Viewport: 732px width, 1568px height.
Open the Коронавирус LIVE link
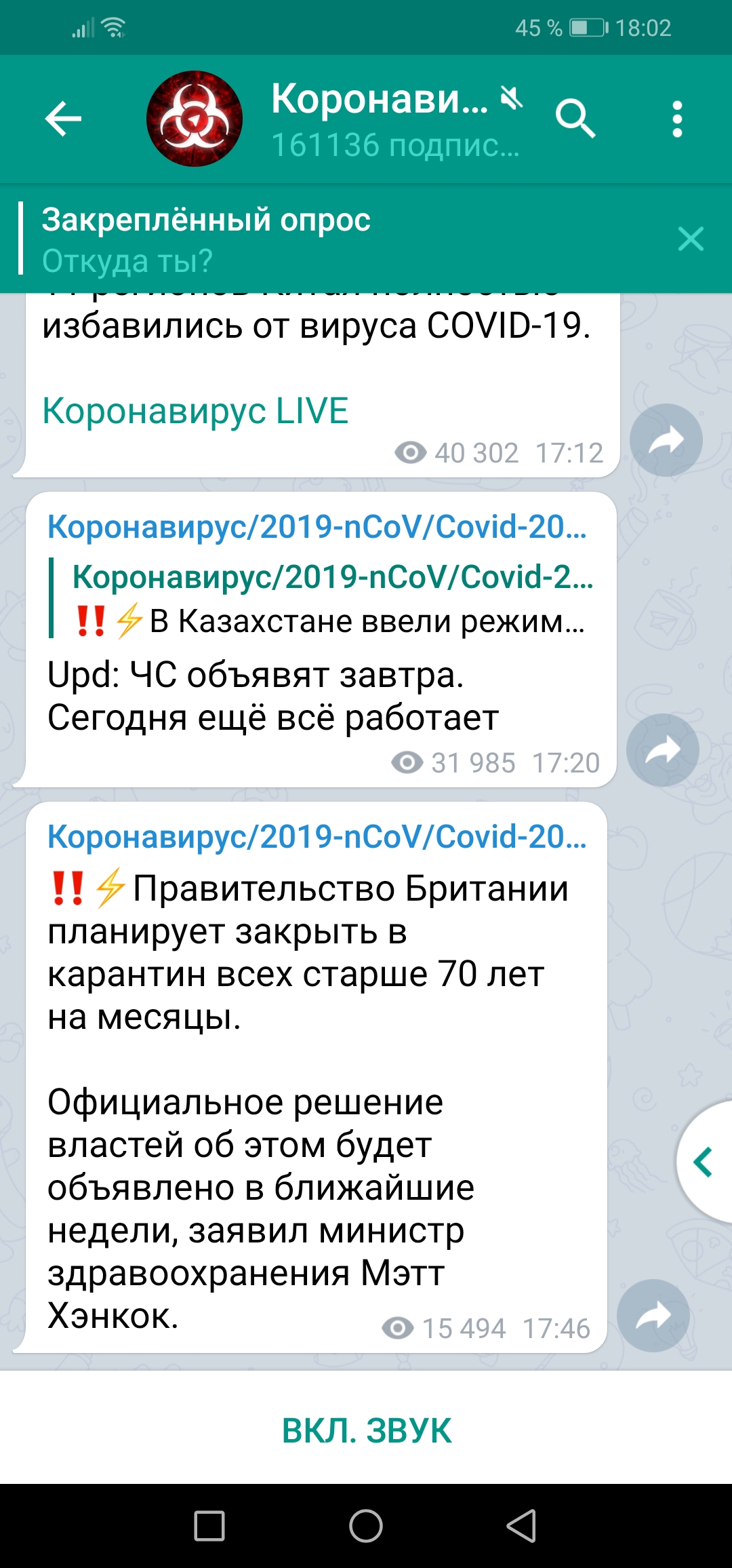[195, 411]
